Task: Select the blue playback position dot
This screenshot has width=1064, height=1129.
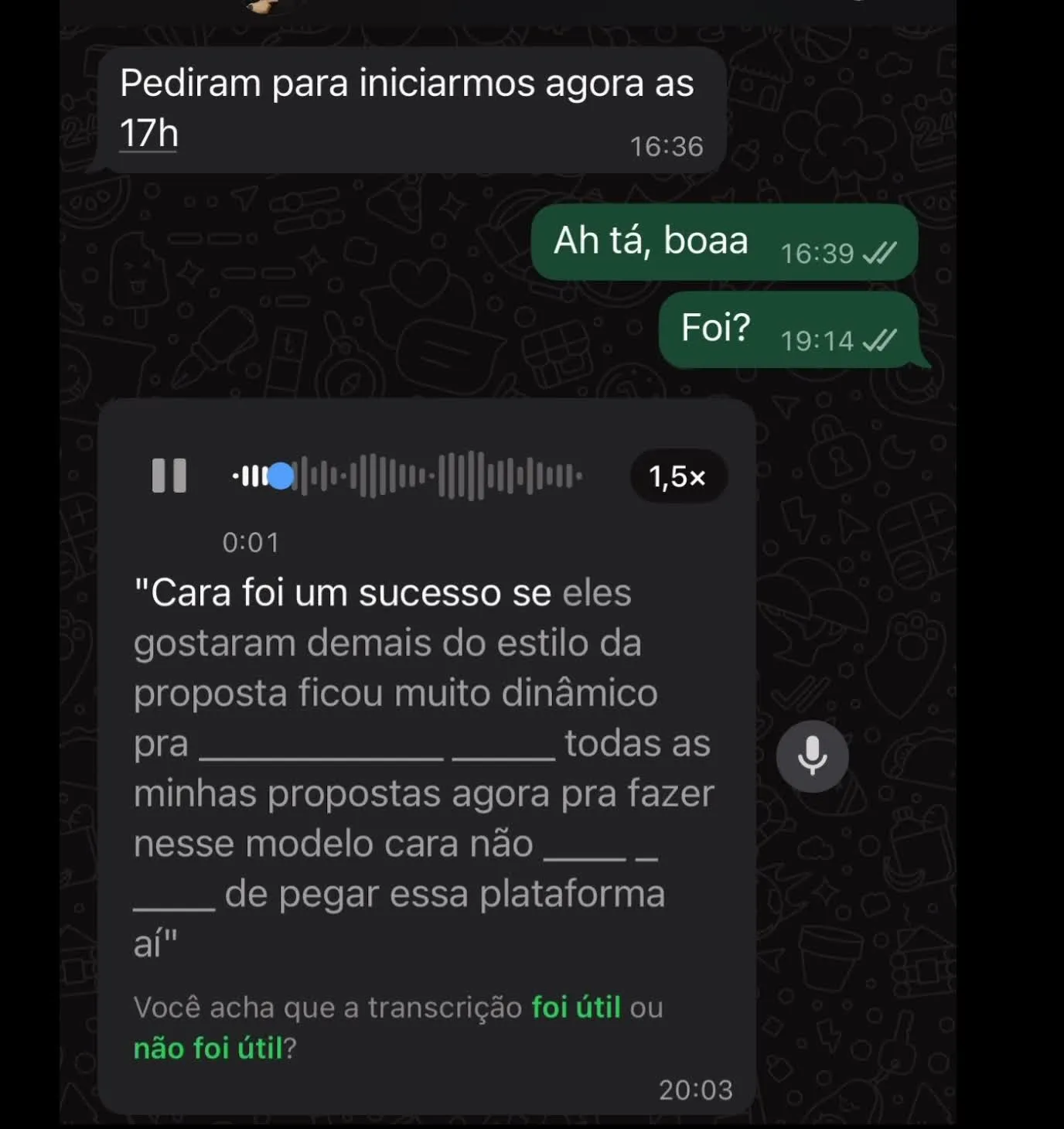Action: pyautogui.click(x=281, y=477)
